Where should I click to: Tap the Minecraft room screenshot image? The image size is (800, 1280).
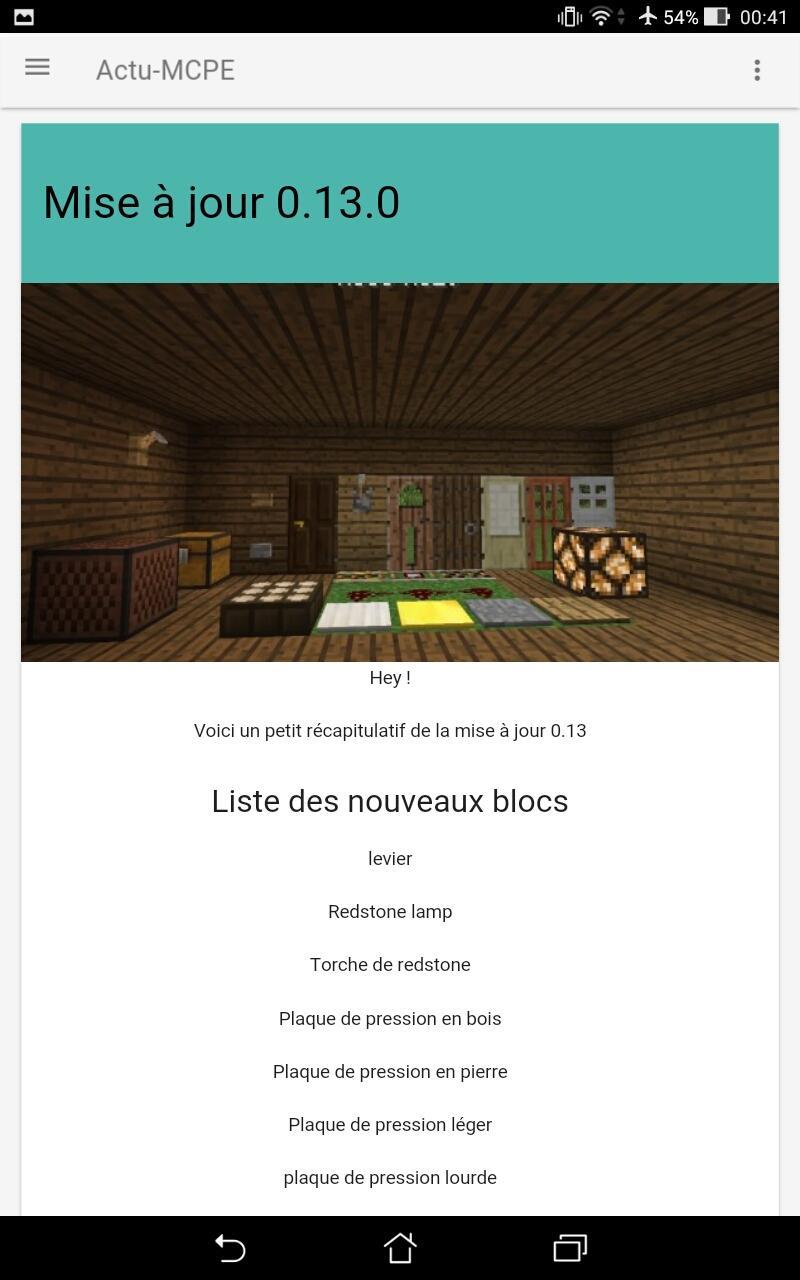tap(400, 470)
